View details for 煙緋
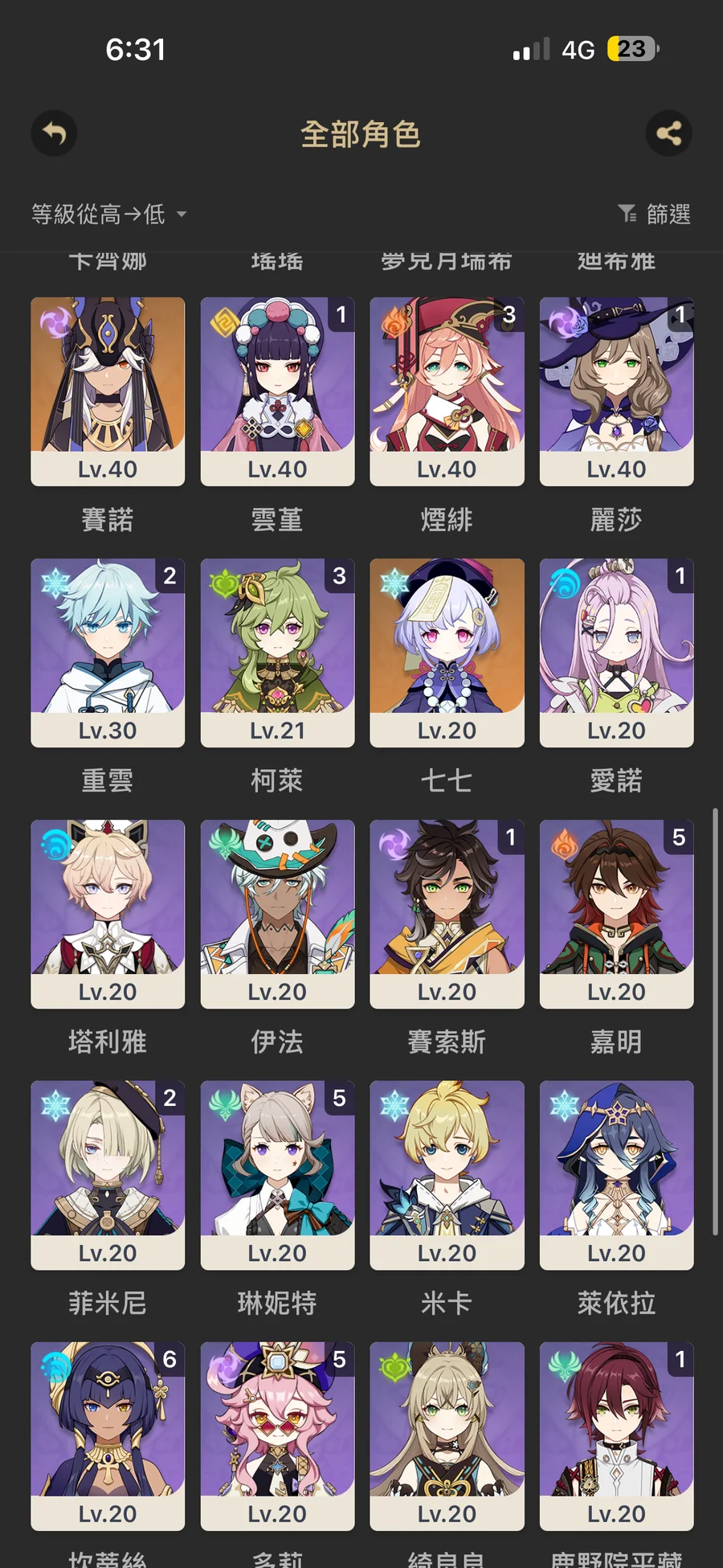Image resolution: width=723 pixels, height=1568 pixels. pos(447,391)
